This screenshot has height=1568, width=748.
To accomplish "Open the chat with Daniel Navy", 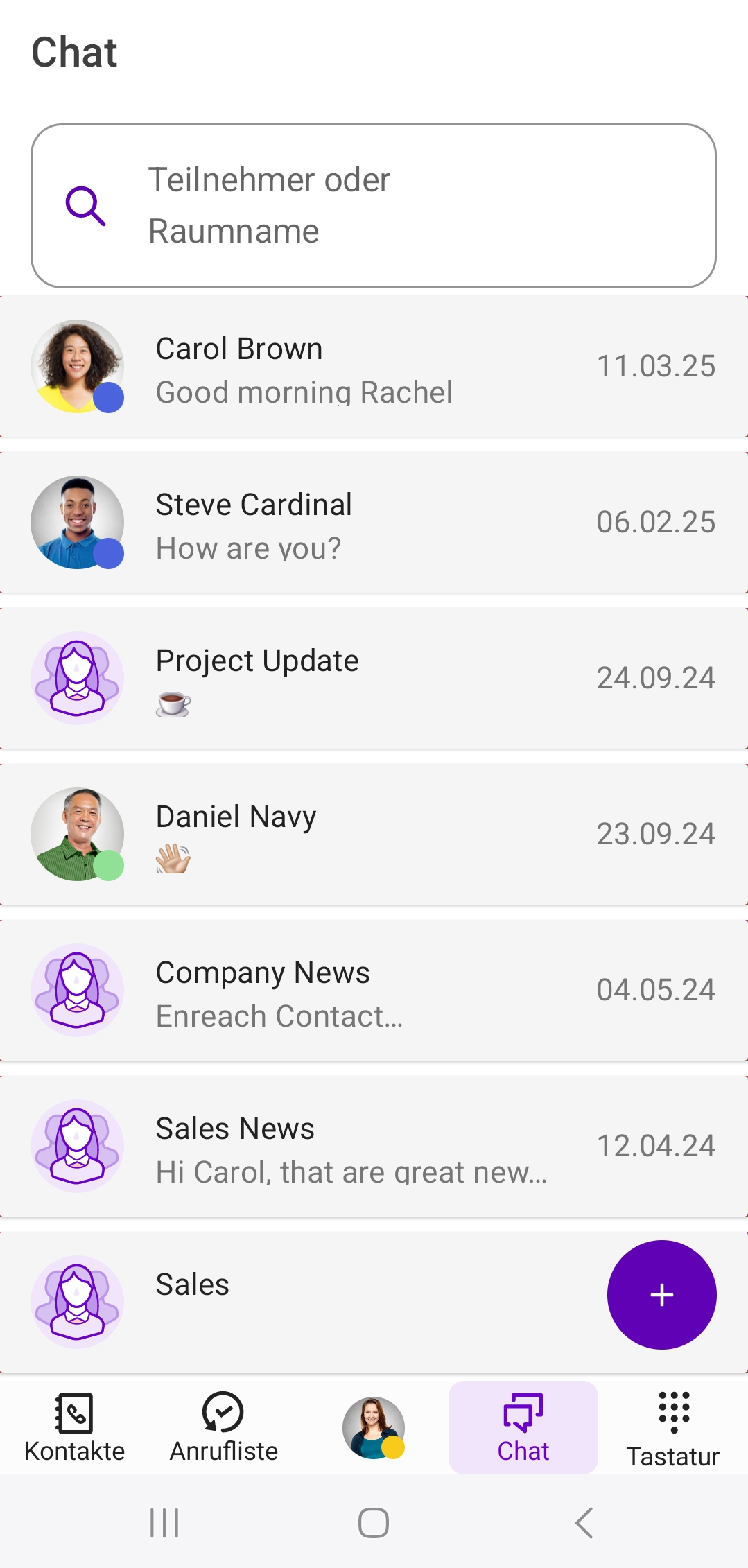I will pyautogui.click(x=373, y=834).
